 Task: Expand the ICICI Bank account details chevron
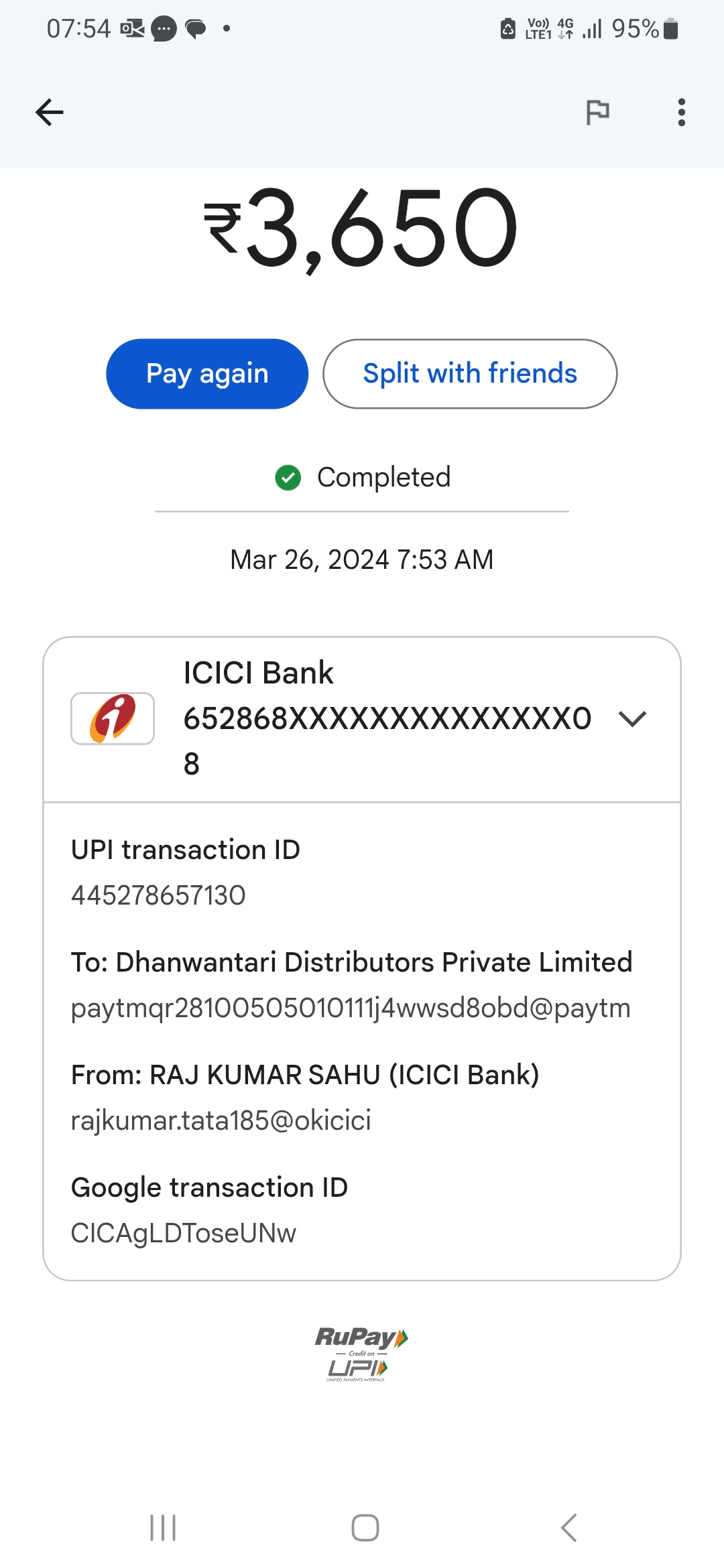632,718
